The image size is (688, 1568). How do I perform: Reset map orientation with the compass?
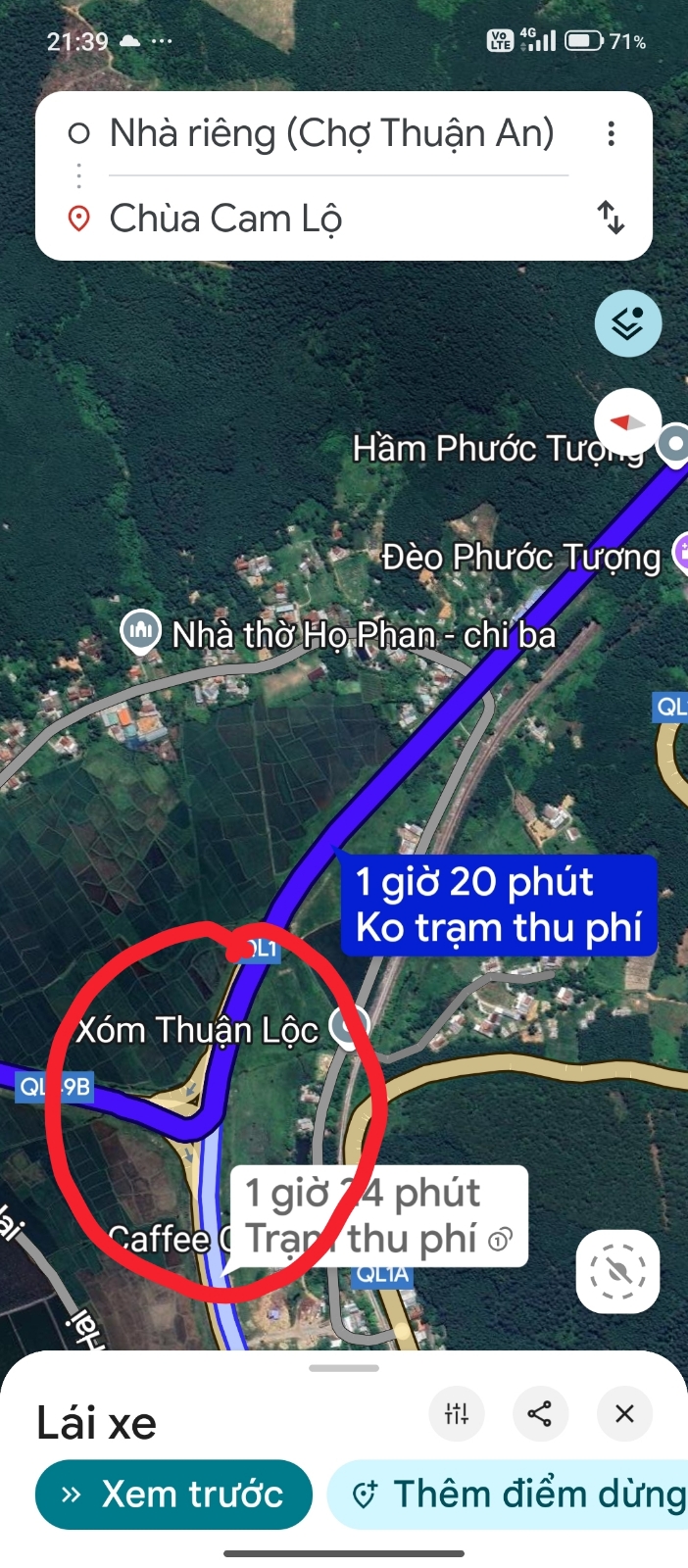[627, 421]
